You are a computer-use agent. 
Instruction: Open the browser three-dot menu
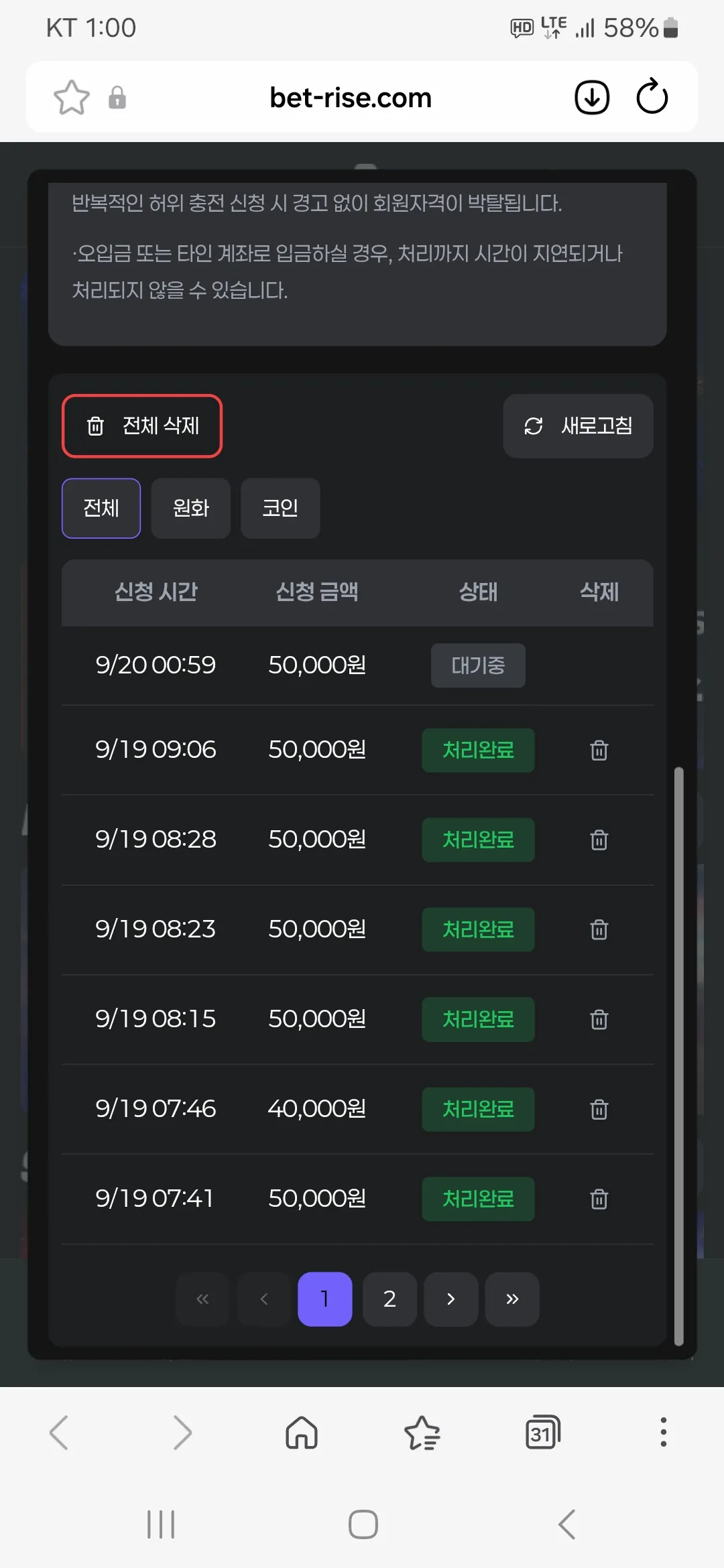coord(664,1432)
